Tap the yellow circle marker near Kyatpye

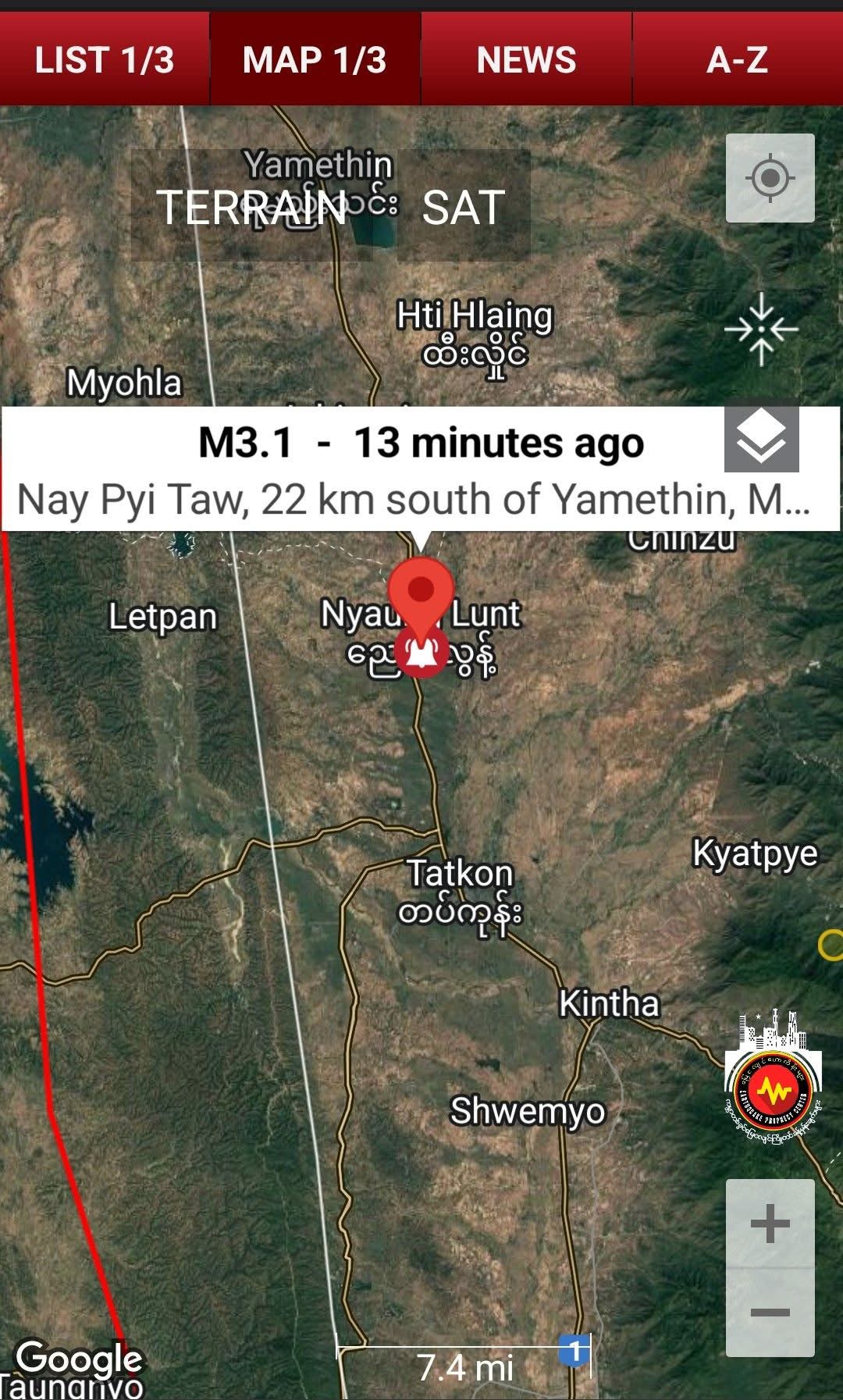[x=831, y=944]
